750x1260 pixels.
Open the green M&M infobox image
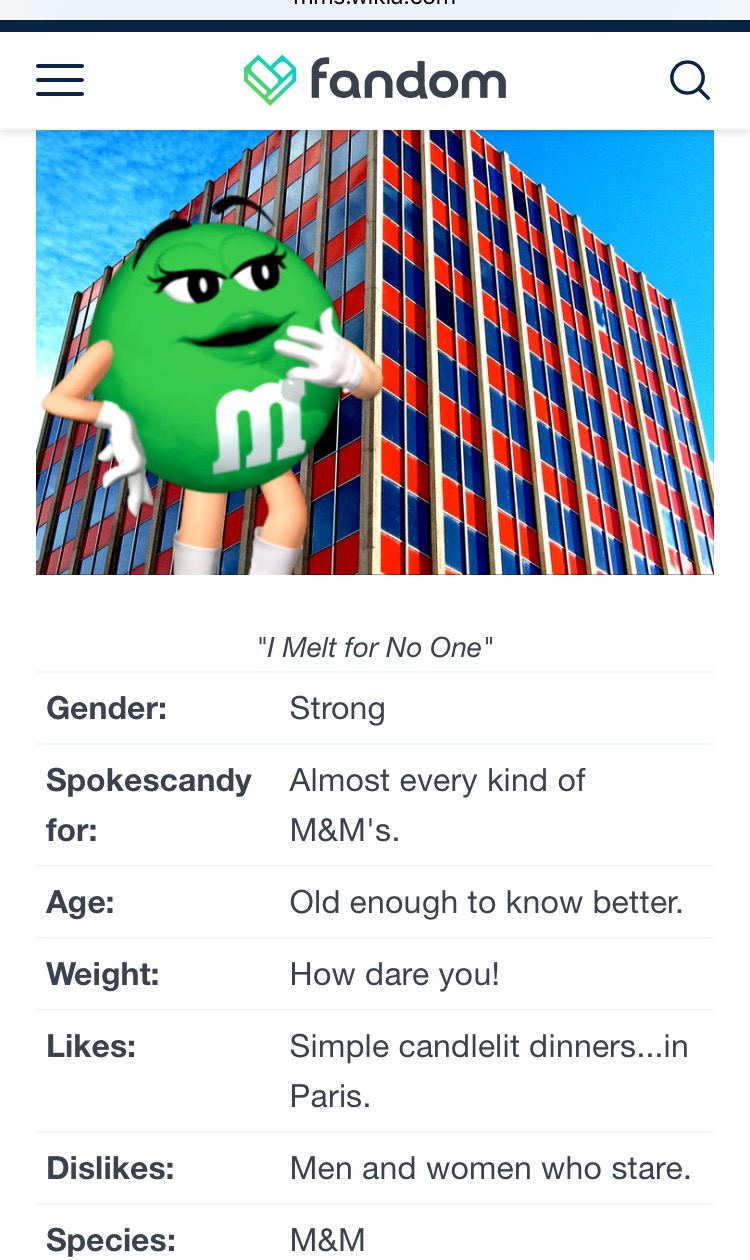click(375, 352)
